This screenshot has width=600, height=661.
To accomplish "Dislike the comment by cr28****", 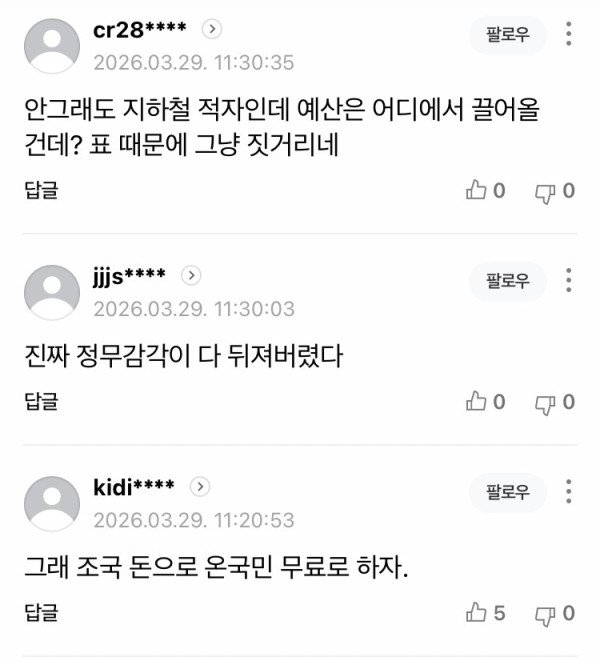I will coord(545,190).
